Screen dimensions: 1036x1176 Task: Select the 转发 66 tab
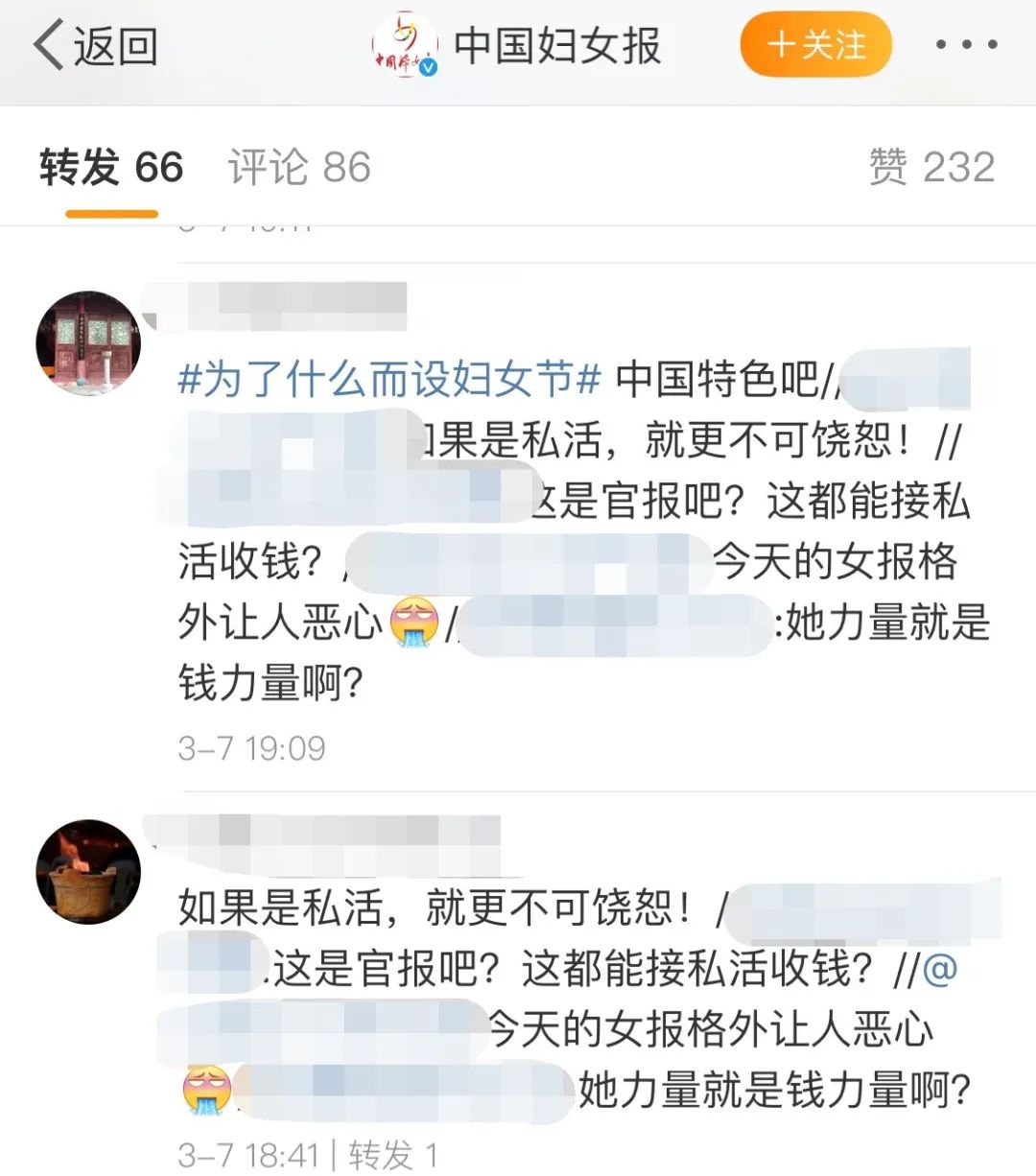coord(111,168)
